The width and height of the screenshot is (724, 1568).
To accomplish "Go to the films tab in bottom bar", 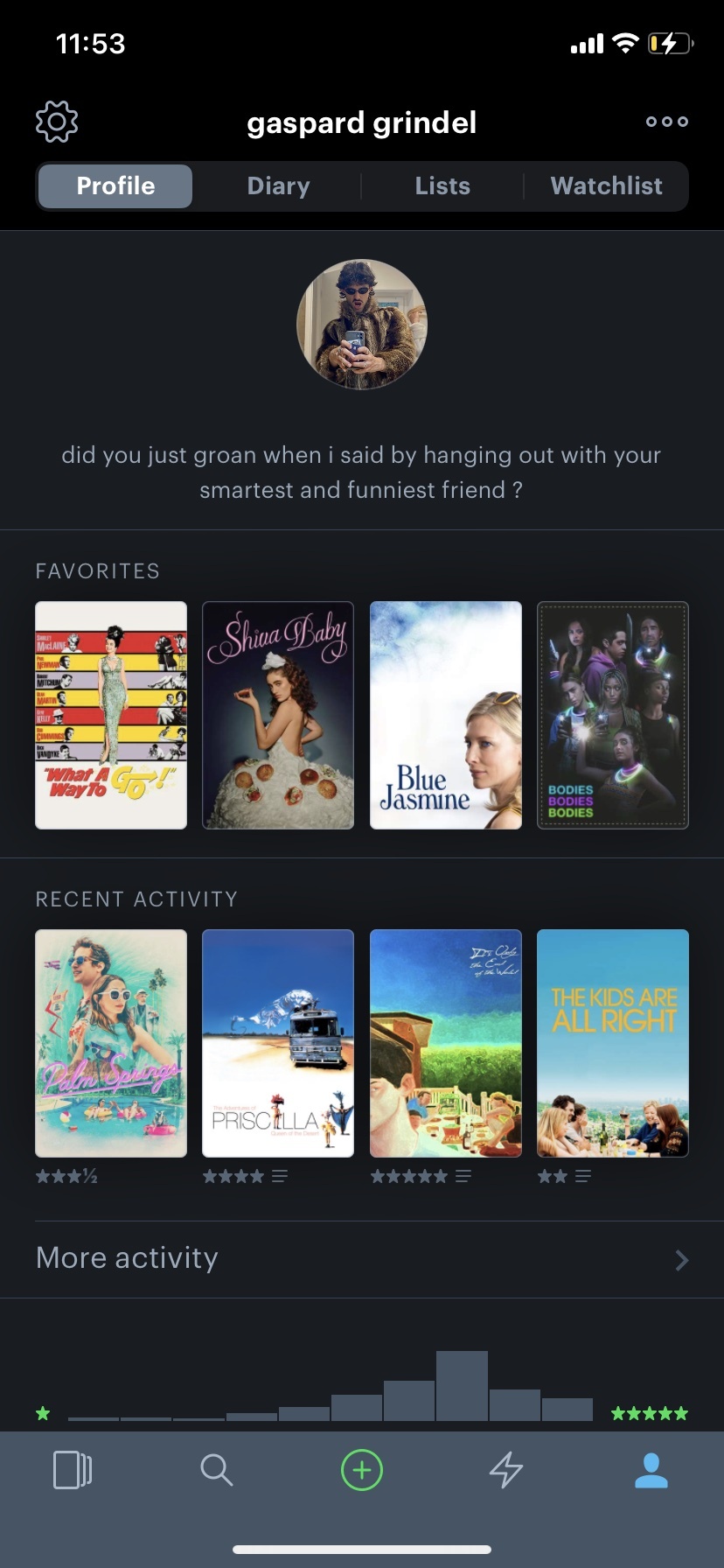I will click(73, 1470).
